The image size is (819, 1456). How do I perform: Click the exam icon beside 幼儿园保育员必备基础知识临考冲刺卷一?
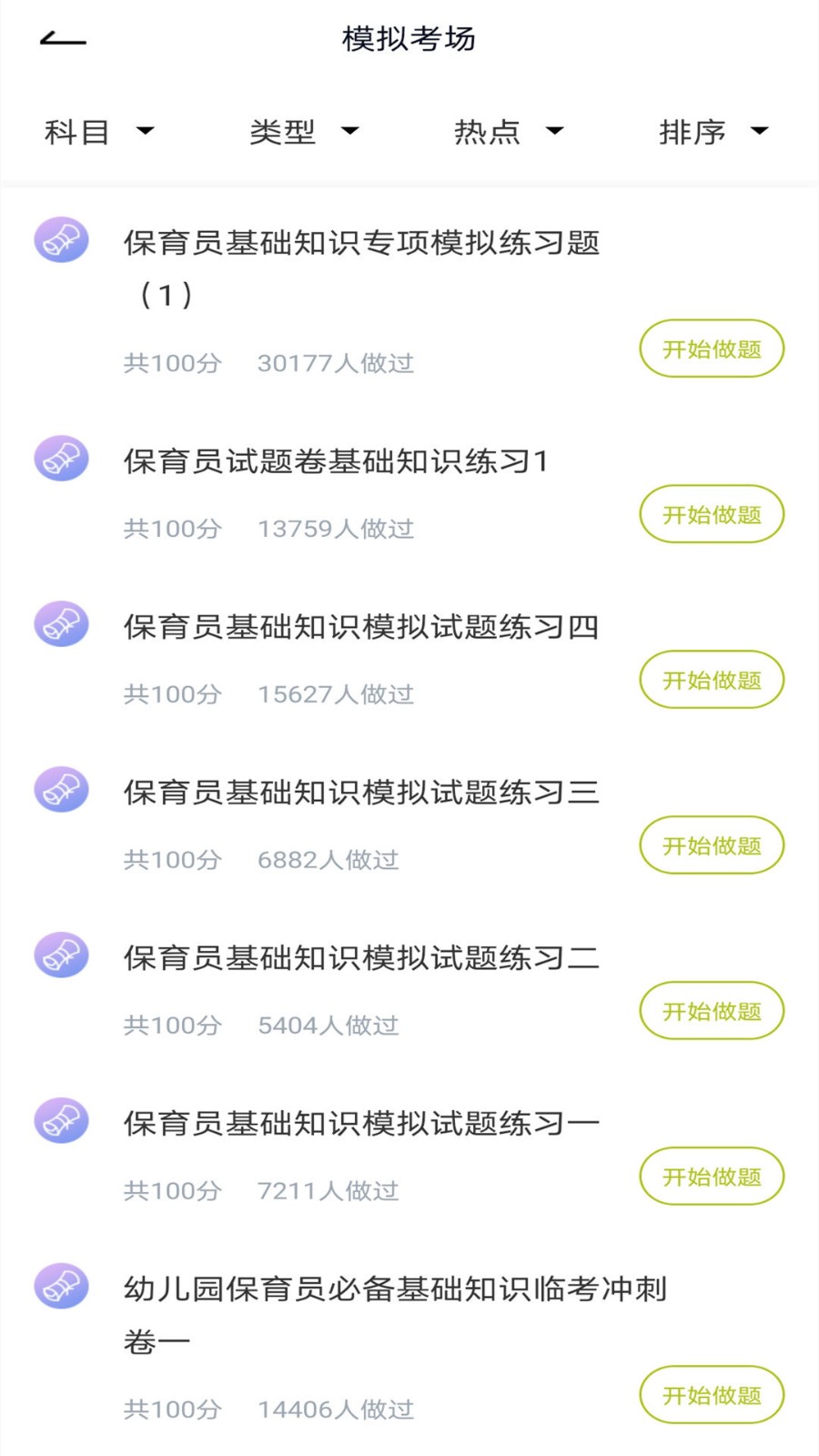coord(61,1287)
